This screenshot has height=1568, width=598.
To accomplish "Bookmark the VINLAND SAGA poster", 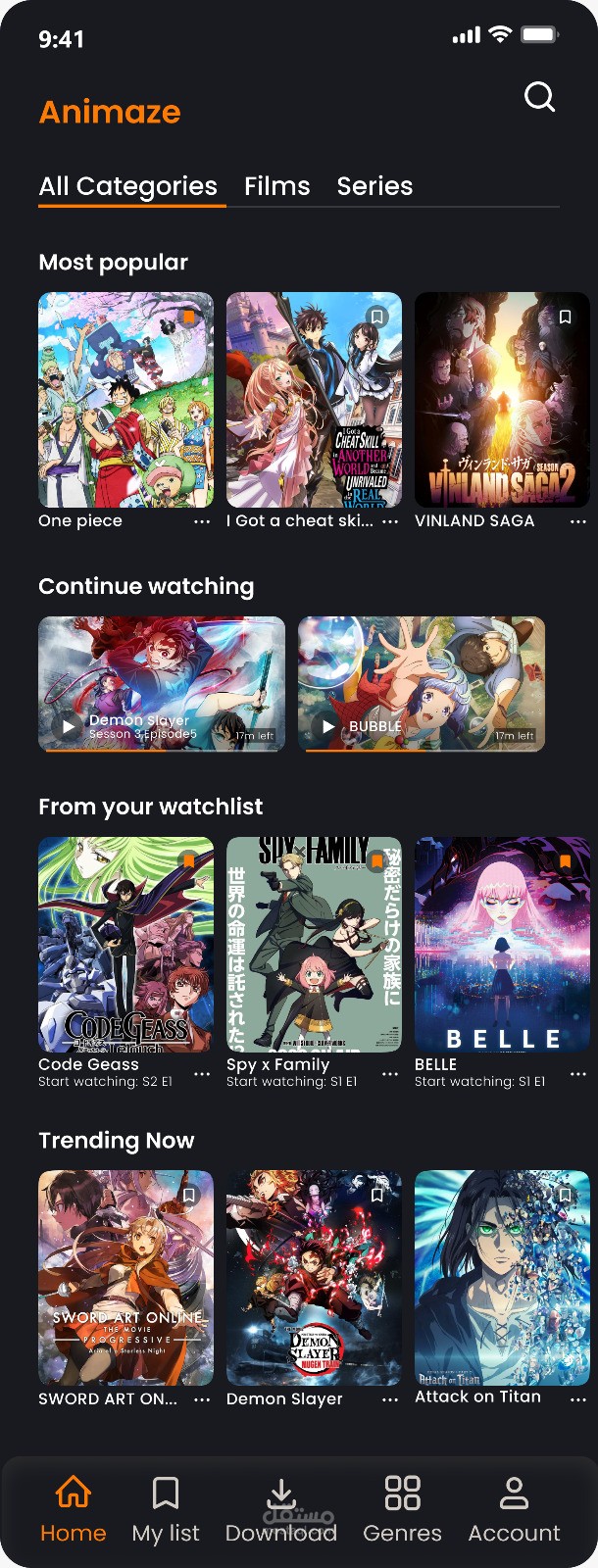I will coord(566,318).
